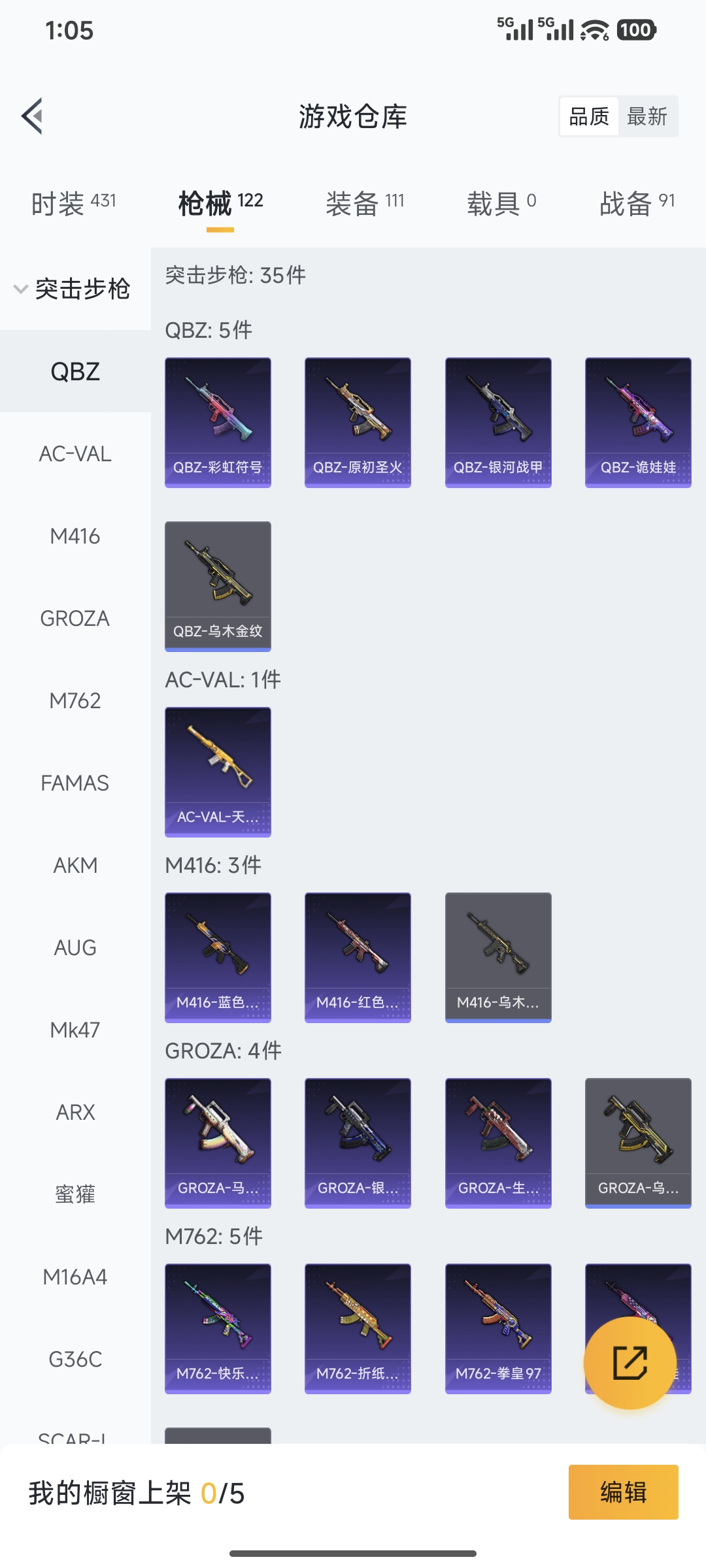Open the QBZ-彩虹符号 skin

point(218,422)
